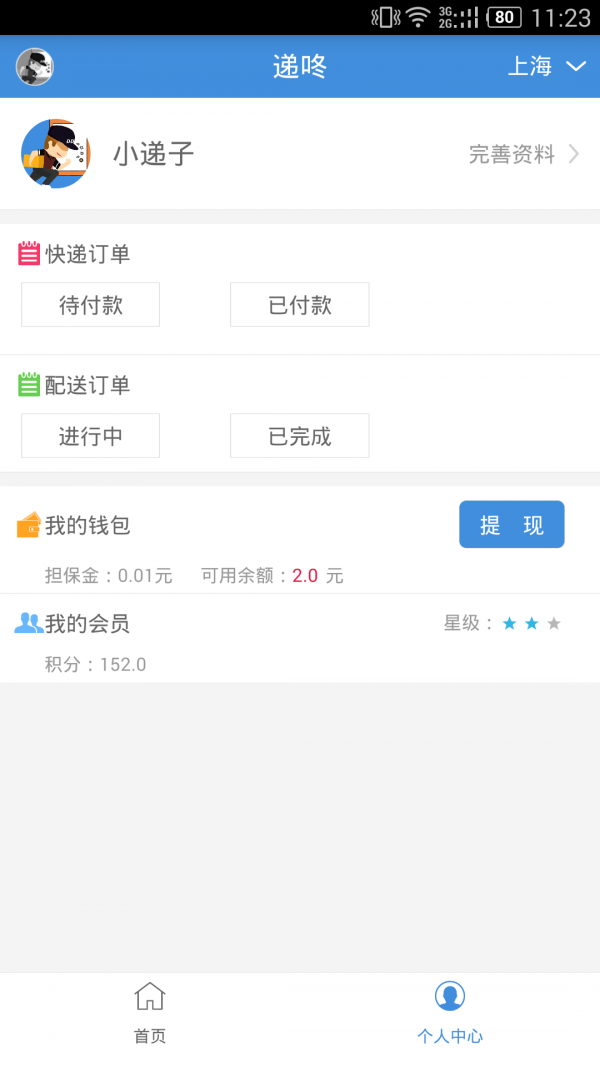The height and width of the screenshot is (1067, 600).
Task: View 已付款 express orders
Action: (x=299, y=305)
